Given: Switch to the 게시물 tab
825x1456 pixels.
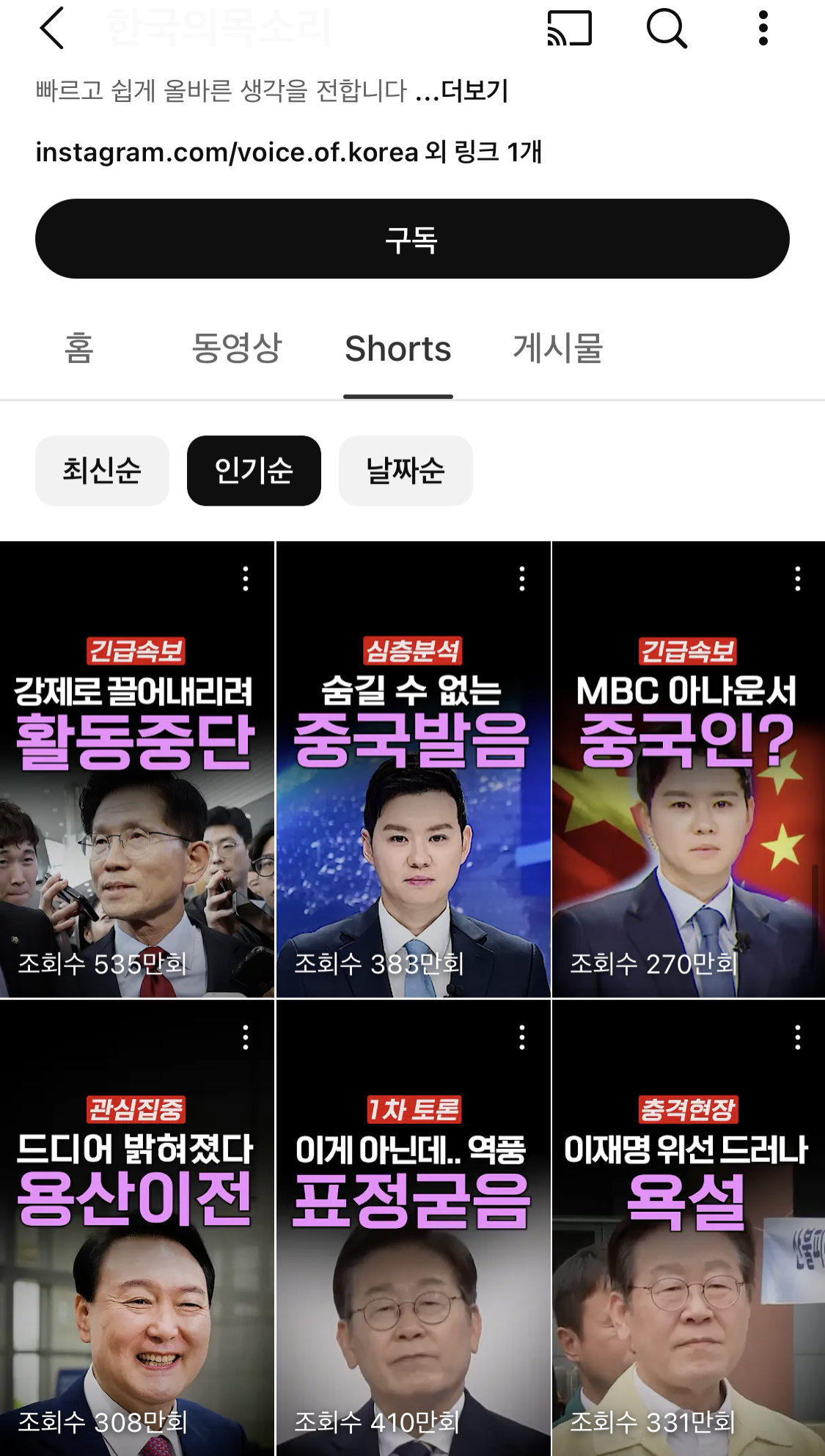Looking at the screenshot, I should tap(557, 348).
